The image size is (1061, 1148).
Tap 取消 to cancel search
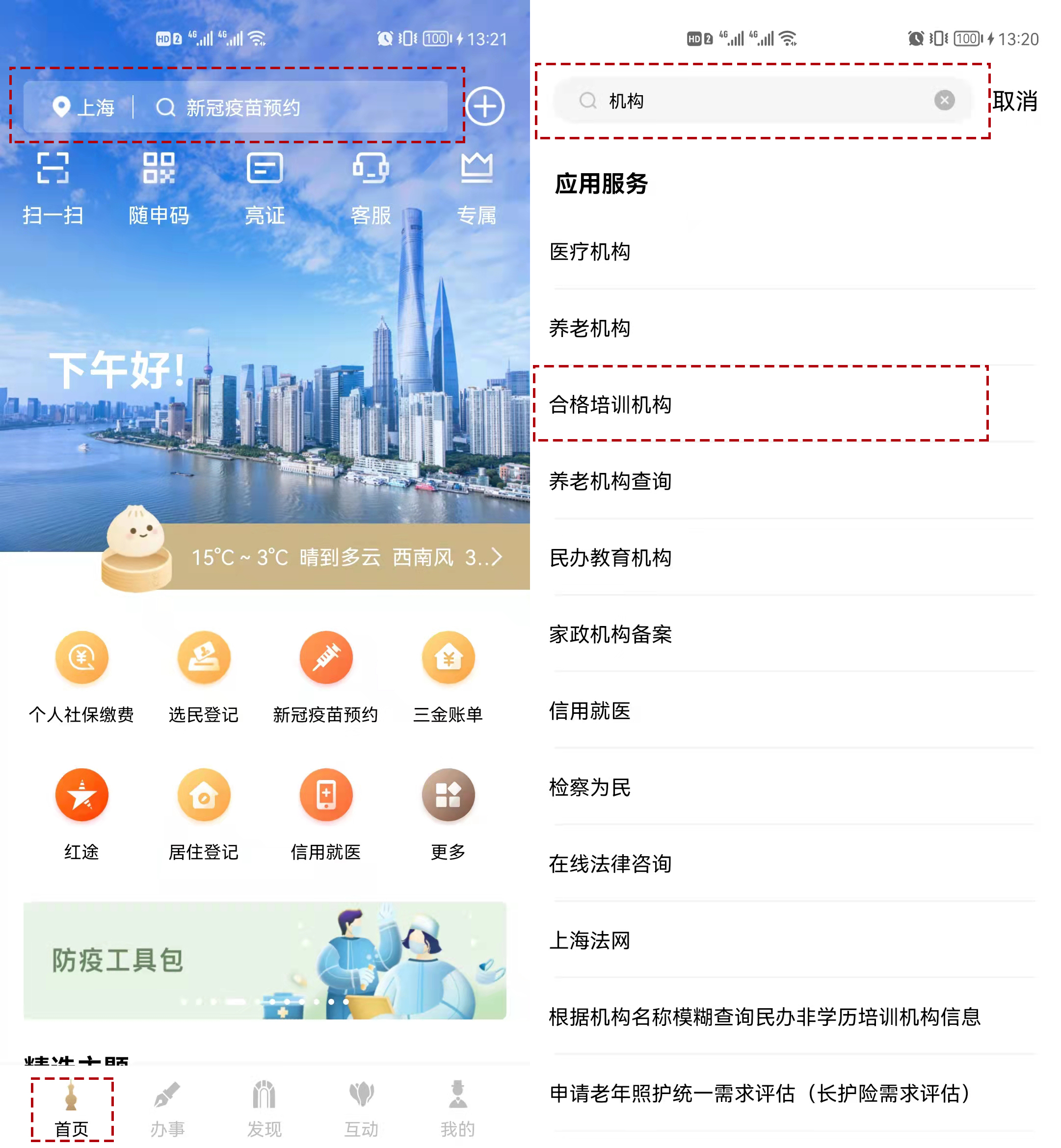click(x=1014, y=101)
